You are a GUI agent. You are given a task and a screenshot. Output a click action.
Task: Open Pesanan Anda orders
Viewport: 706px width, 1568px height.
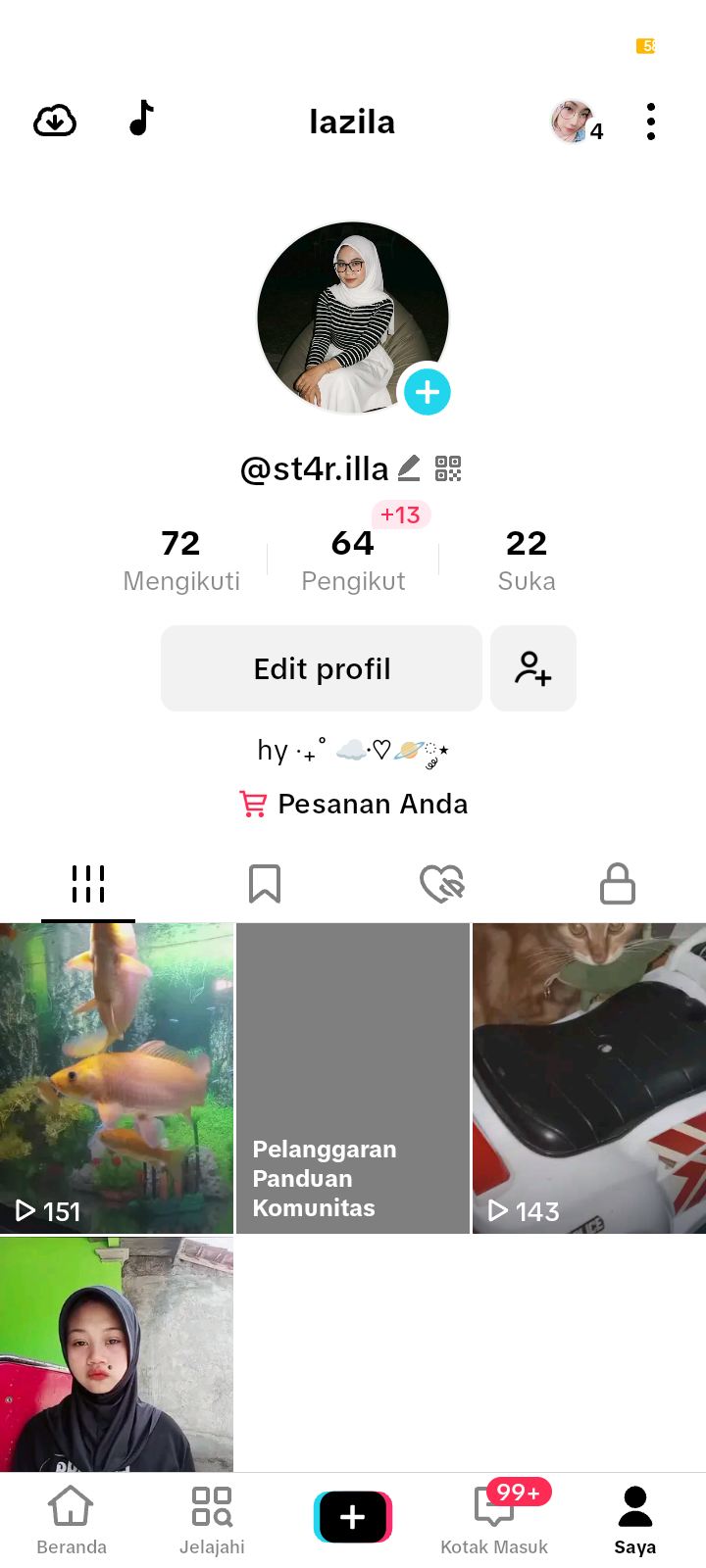(x=354, y=804)
